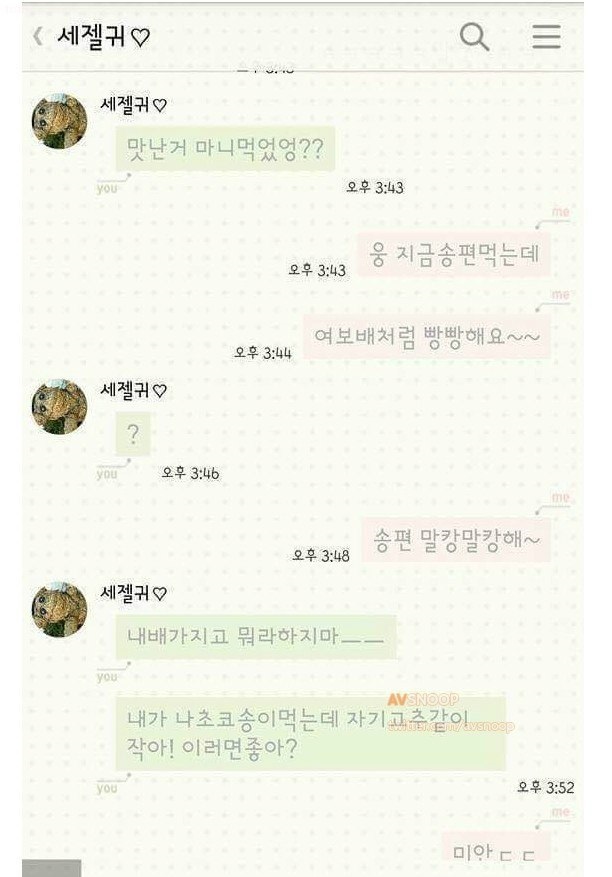The height and width of the screenshot is (877, 612).
Task: Tap the avatar beside 내배가지고 뭐라하지마 message
Action: coord(59,610)
